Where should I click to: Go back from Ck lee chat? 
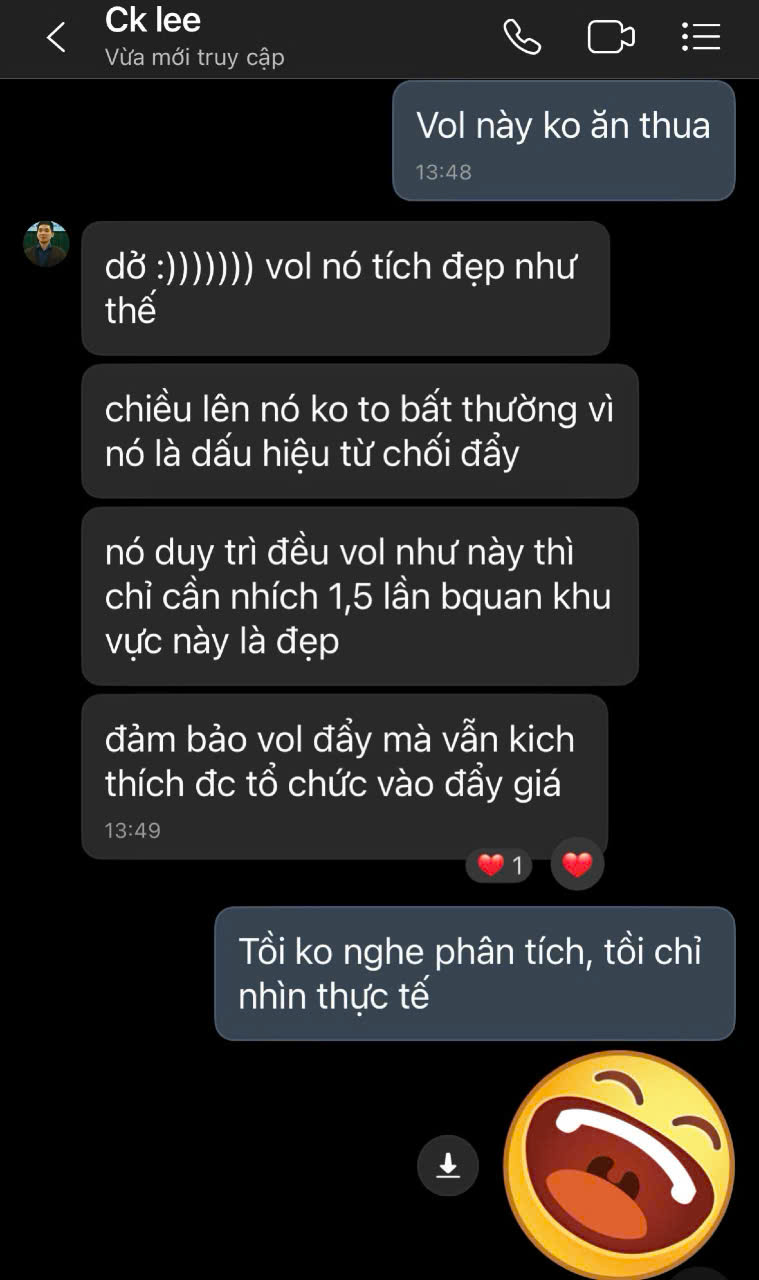tap(56, 38)
